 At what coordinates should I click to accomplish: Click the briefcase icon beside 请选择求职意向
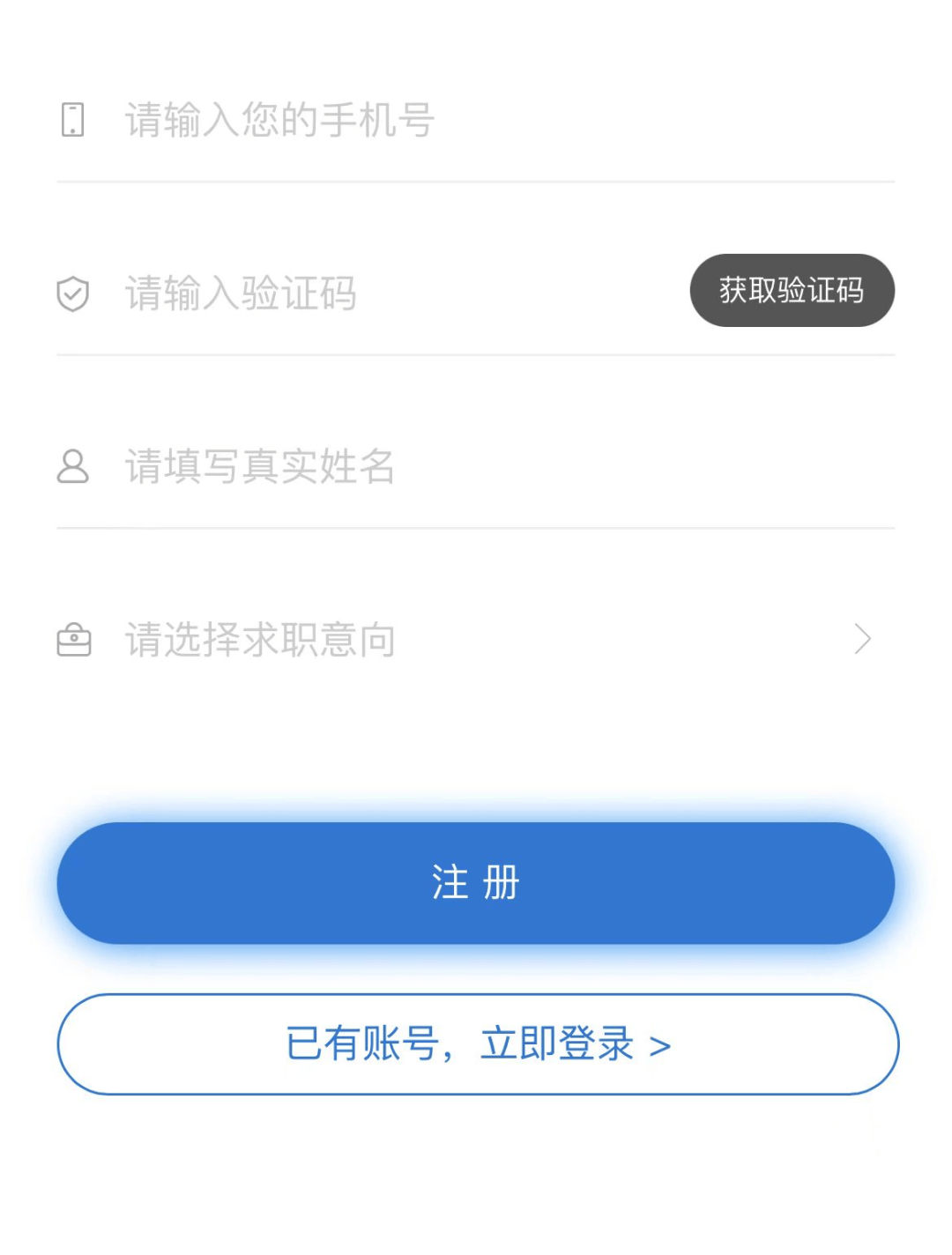point(73,638)
